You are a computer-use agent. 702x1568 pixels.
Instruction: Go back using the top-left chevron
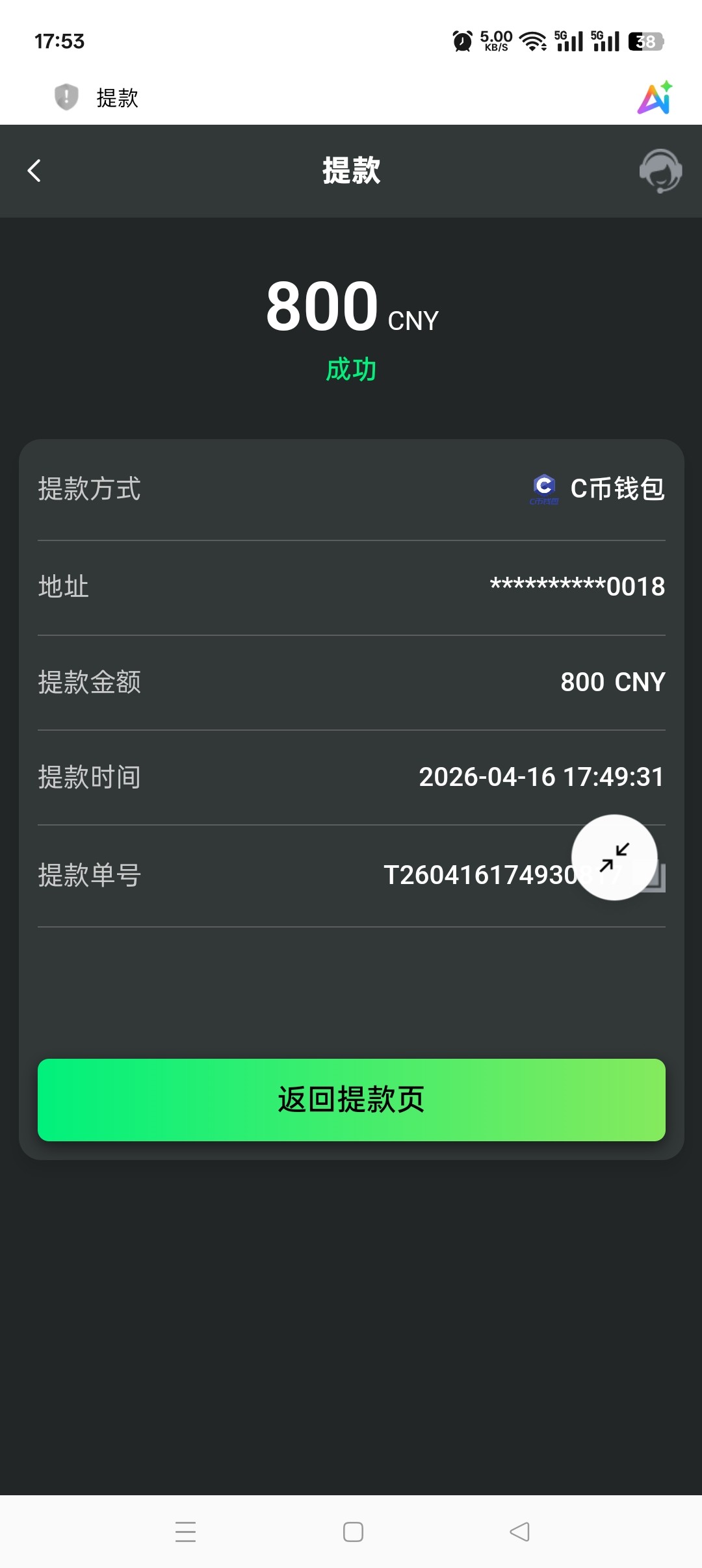34,170
